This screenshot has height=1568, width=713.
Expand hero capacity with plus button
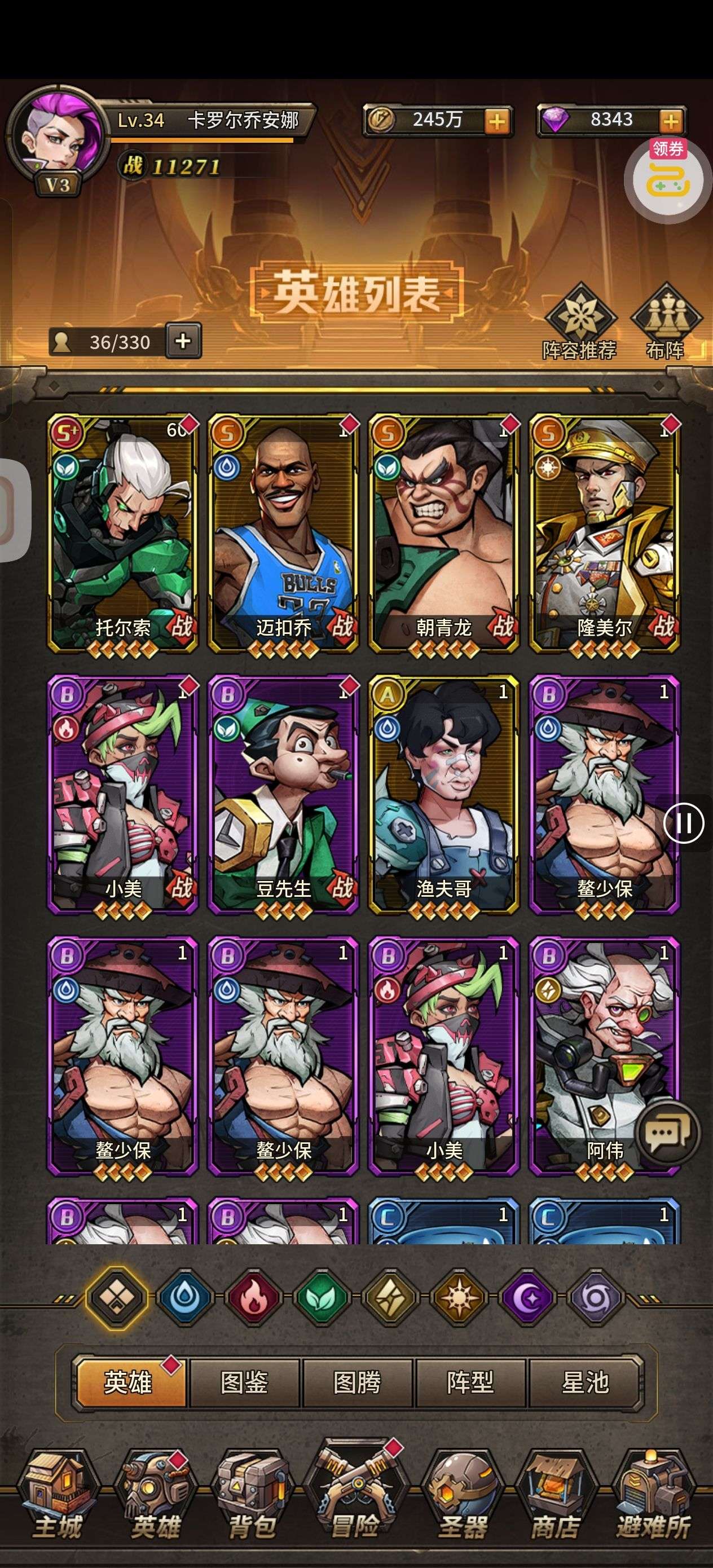click(183, 341)
